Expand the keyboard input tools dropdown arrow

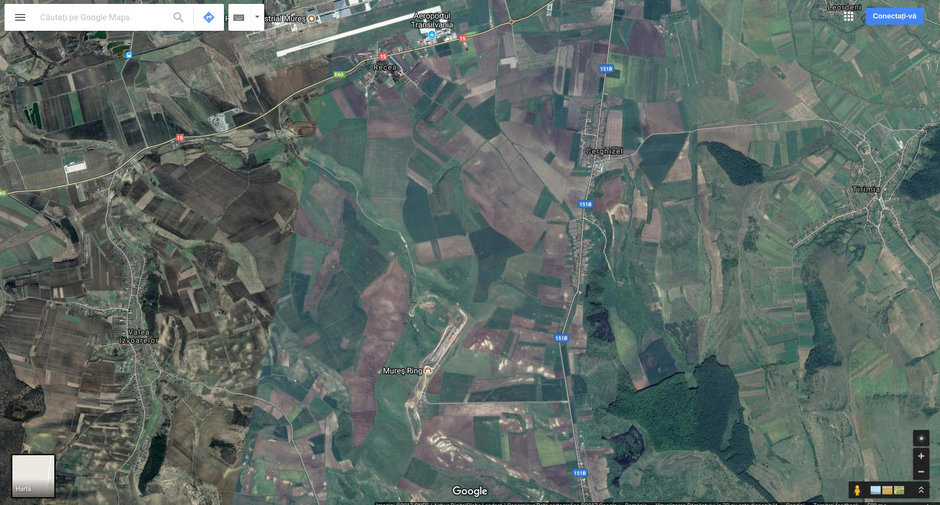tap(256, 17)
